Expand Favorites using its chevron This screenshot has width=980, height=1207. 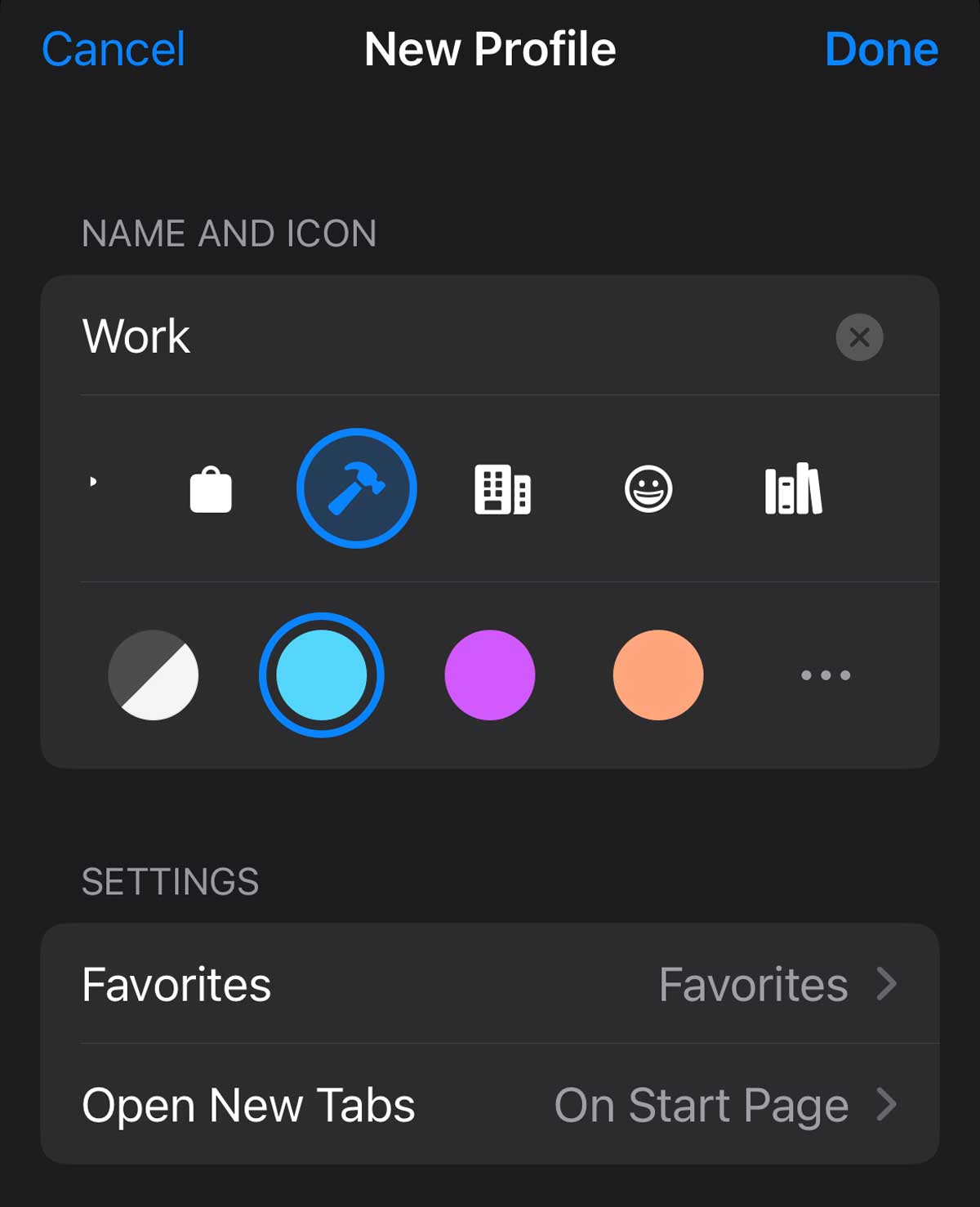tap(888, 985)
